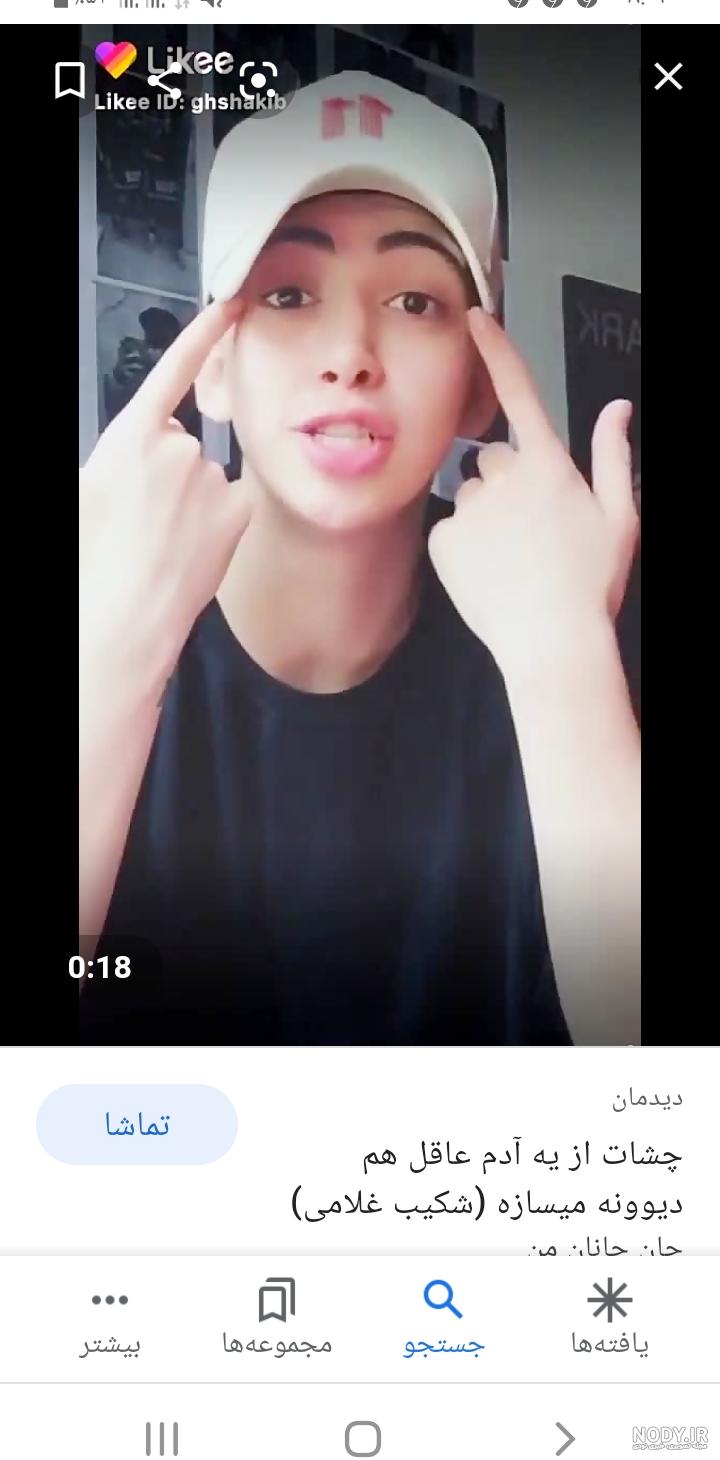The image size is (720, 1460).
Task: Save this image with the bookmark icon
Action: [69, 80]
